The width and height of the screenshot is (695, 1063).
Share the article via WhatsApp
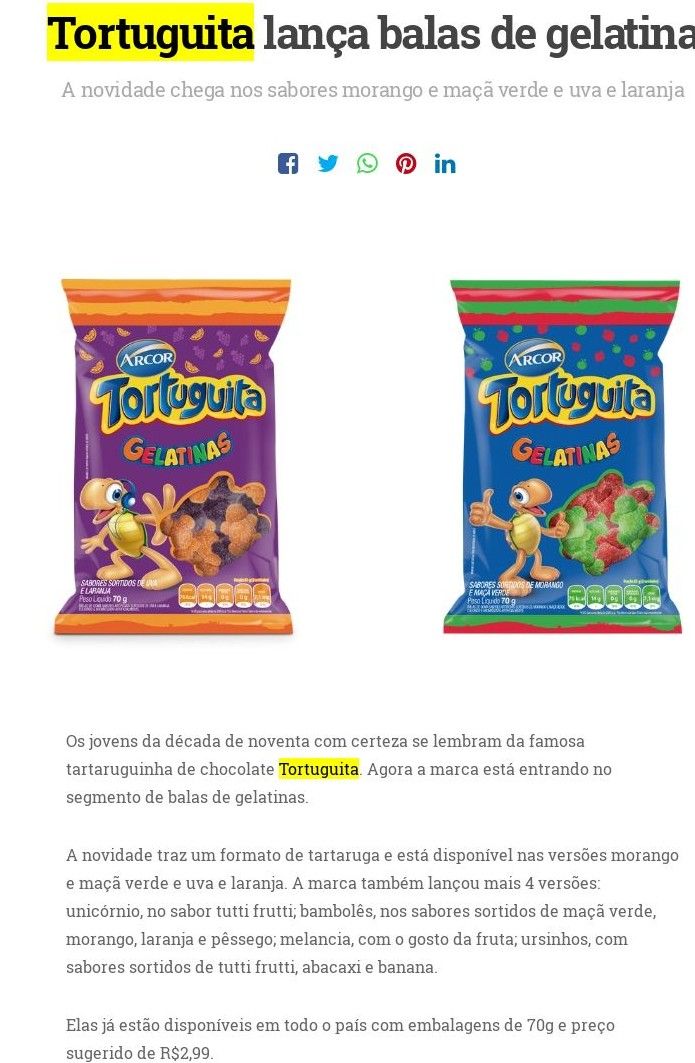367,164
